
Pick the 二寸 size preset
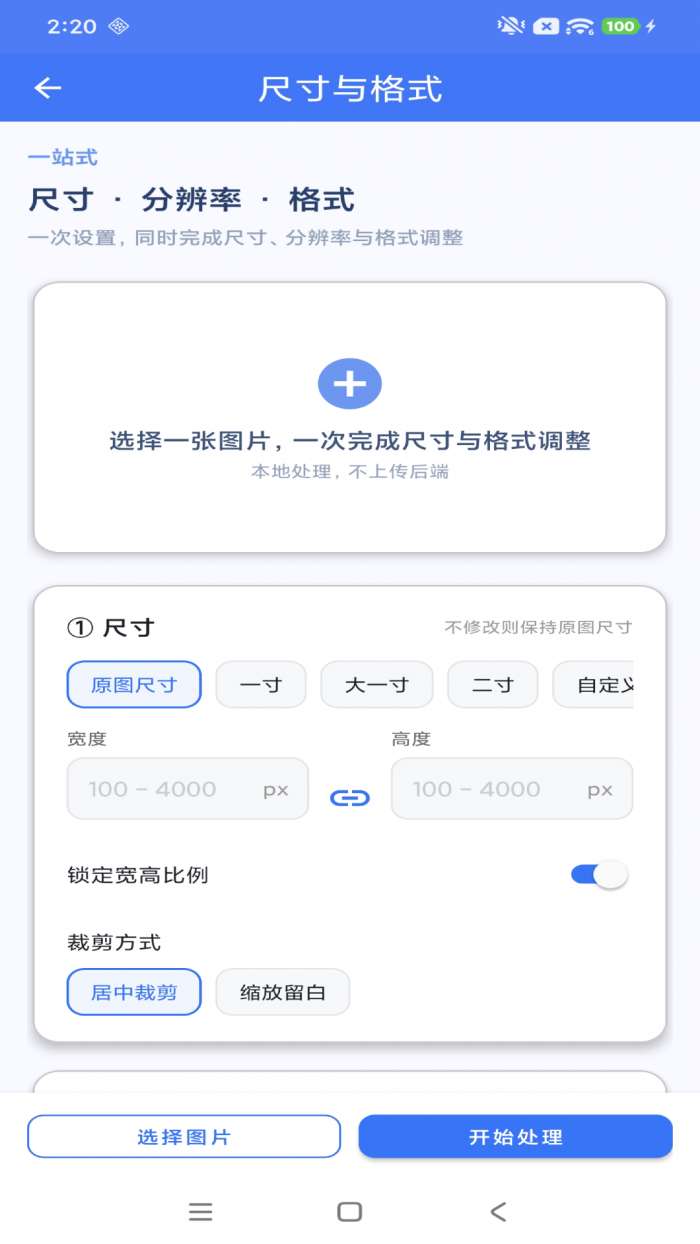pos(493,685)
